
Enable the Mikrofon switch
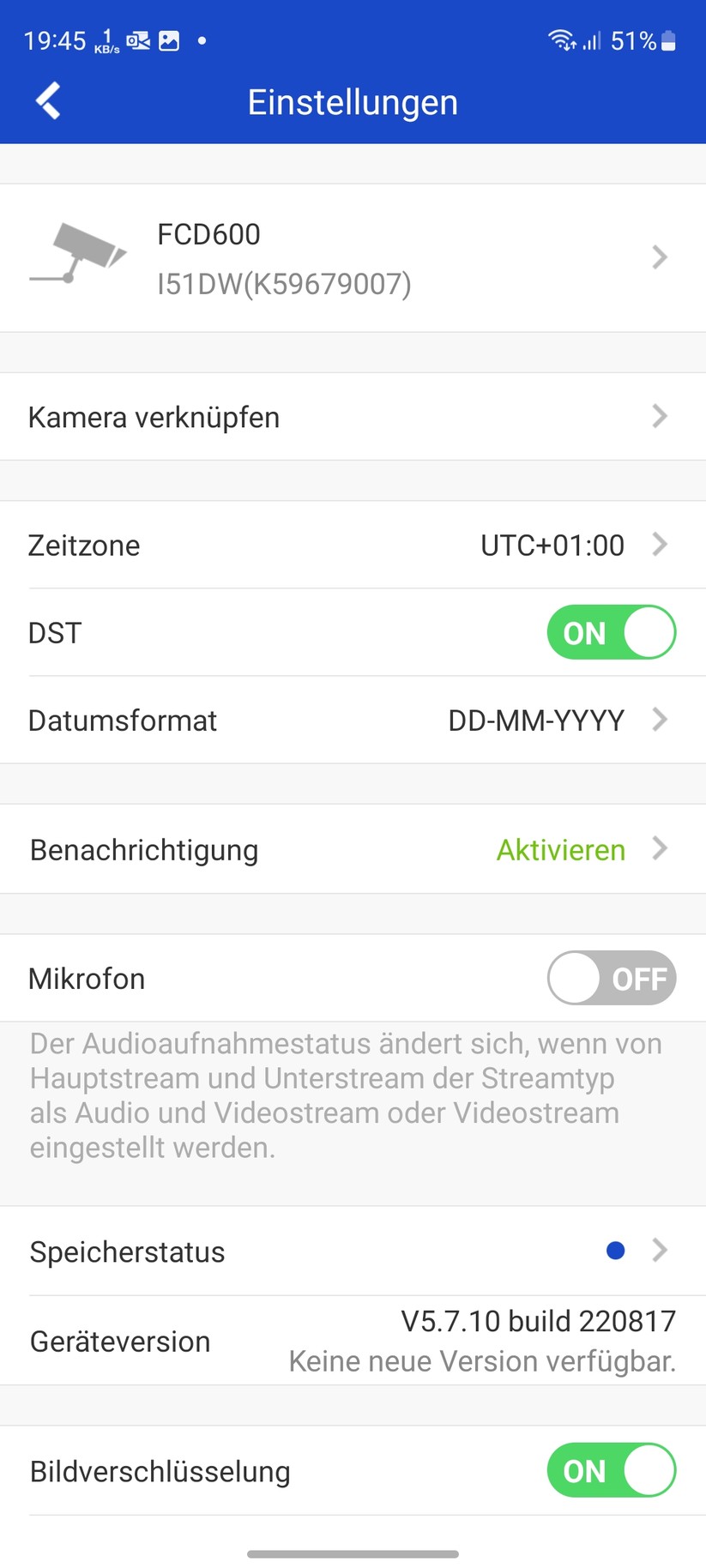coord(611,978)
